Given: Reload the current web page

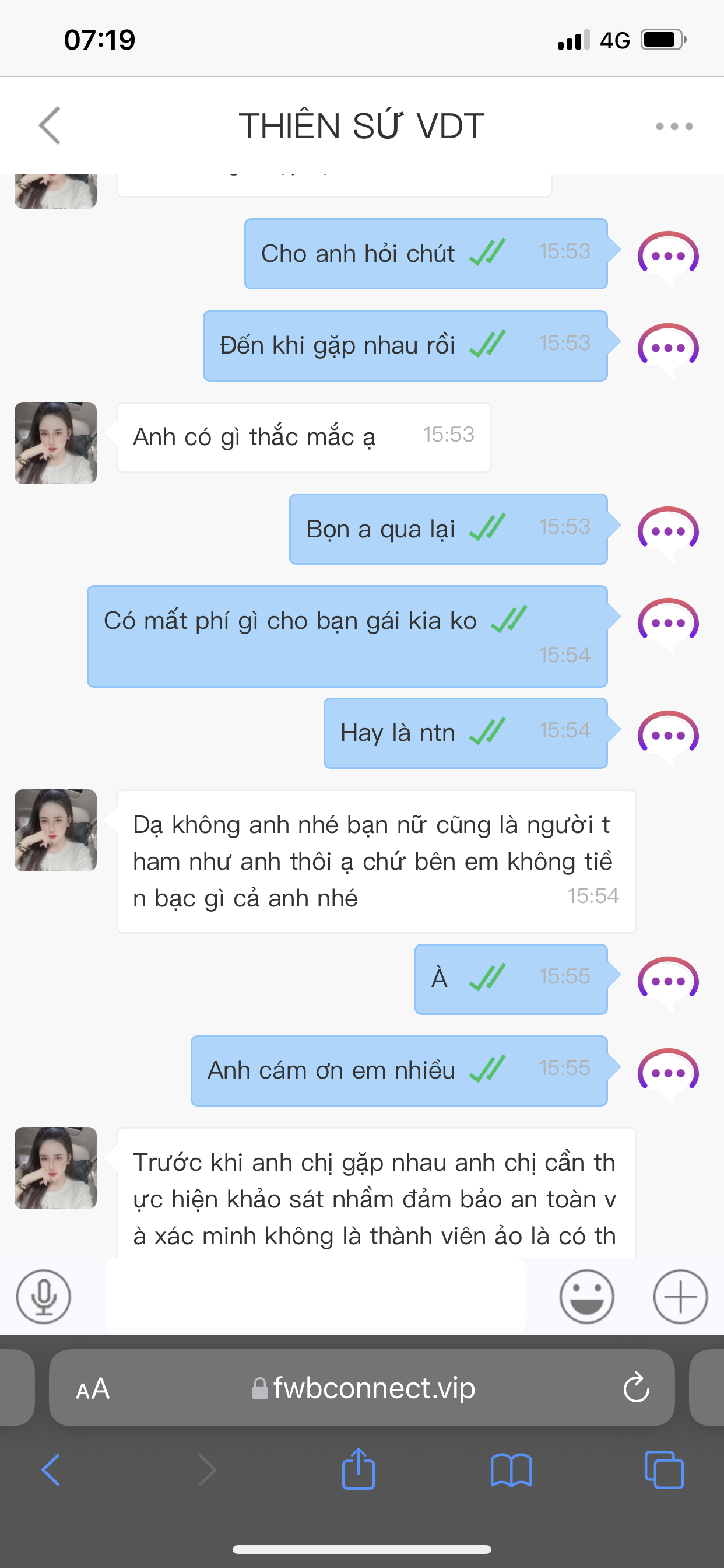Looking at the screenshot, I should pos(637,1389).
